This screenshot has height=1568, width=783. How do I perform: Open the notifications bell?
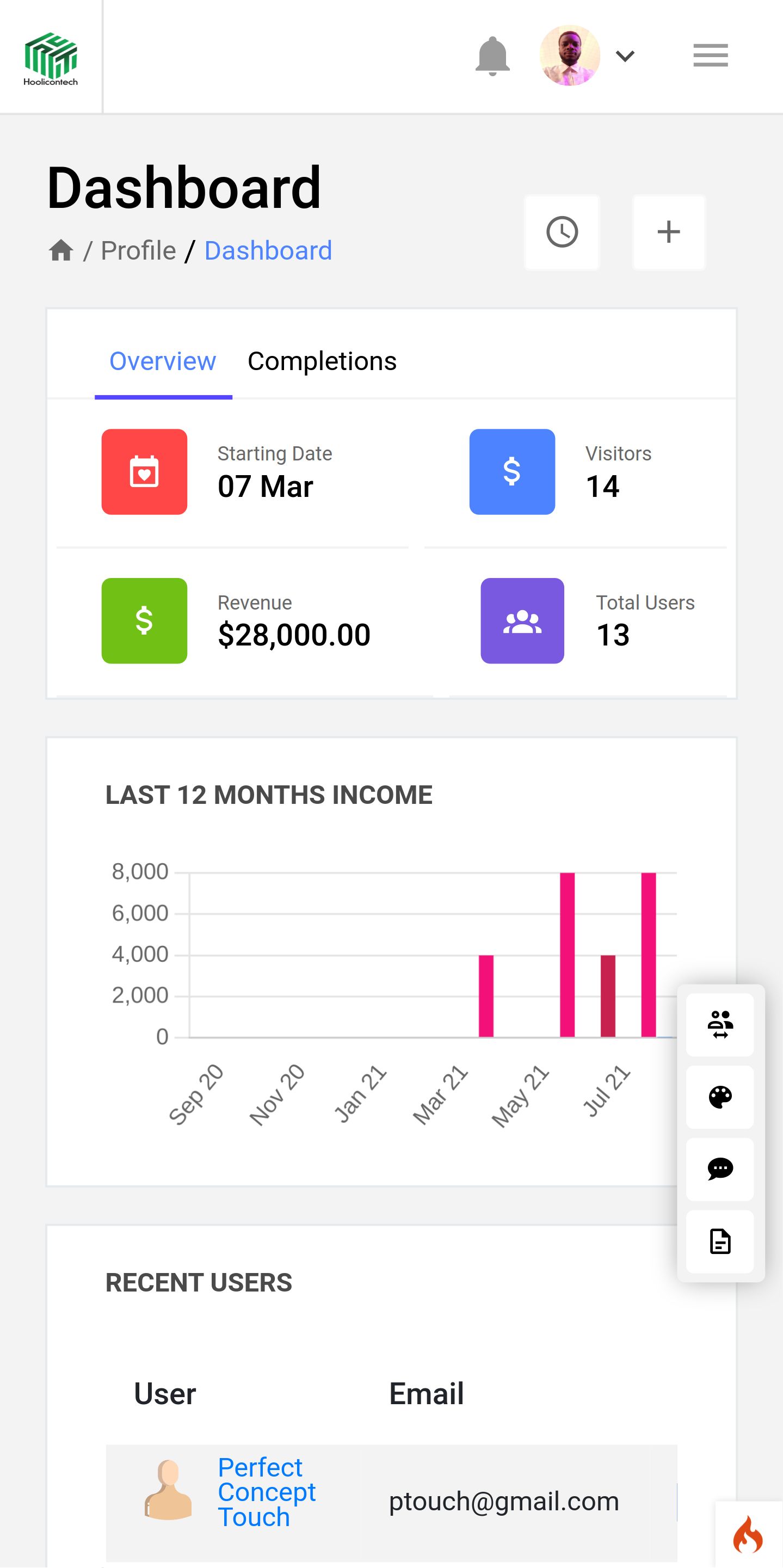(492, 56)
